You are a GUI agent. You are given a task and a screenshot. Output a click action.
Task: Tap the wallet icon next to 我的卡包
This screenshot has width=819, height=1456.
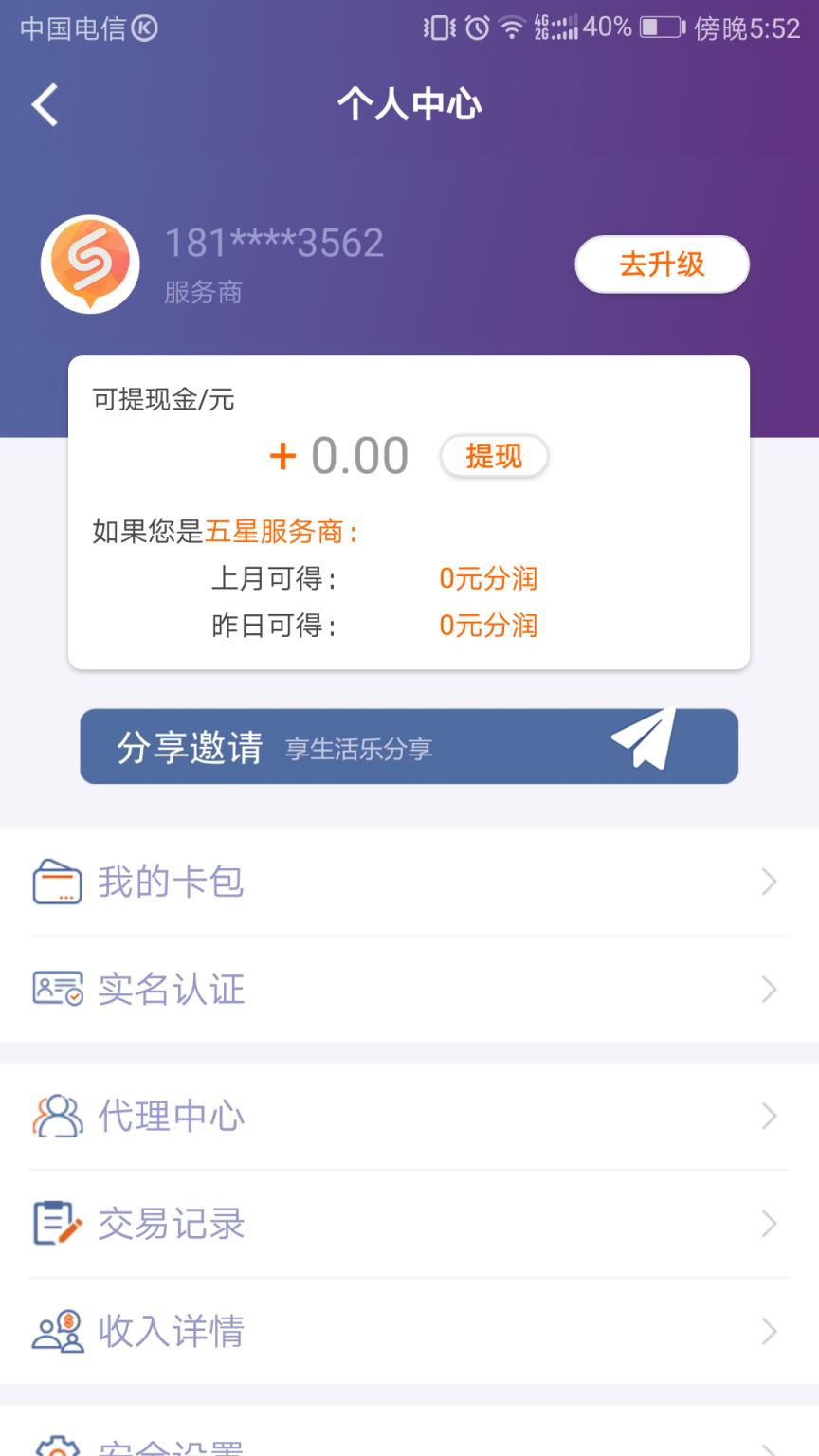click(59, 882)
